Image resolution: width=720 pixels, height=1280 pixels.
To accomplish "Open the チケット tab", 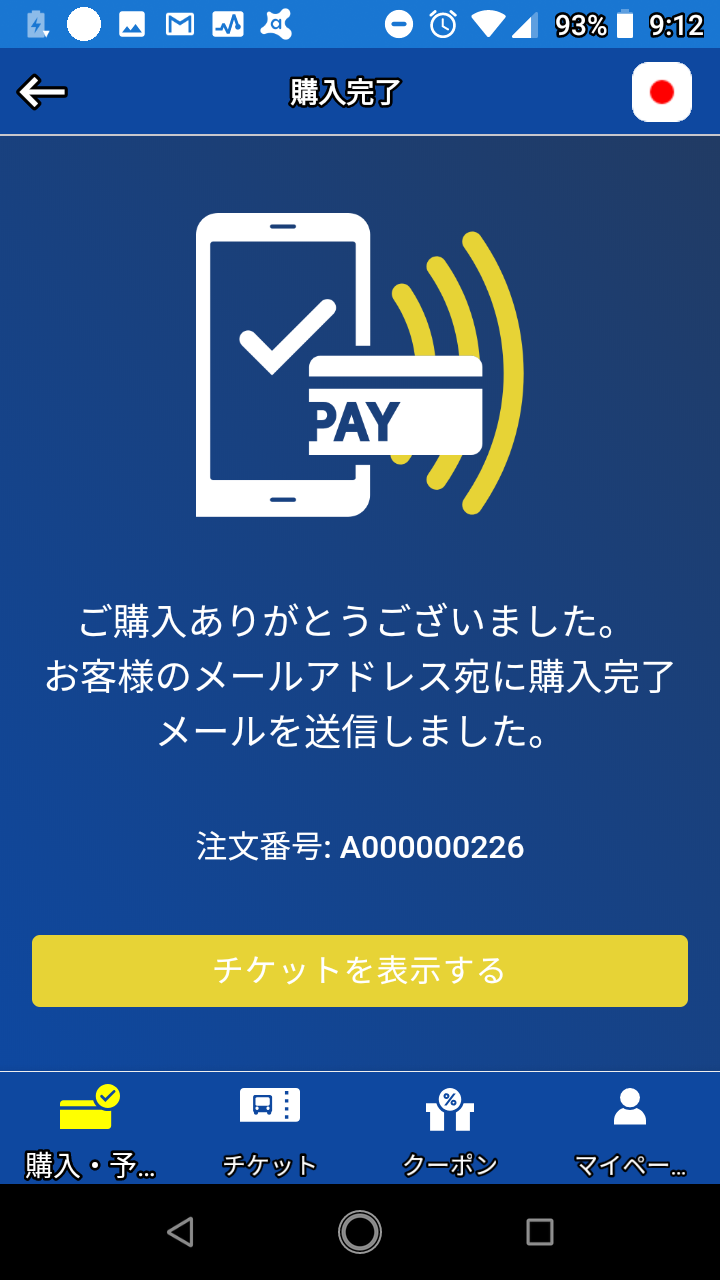I will [270, 1130].
